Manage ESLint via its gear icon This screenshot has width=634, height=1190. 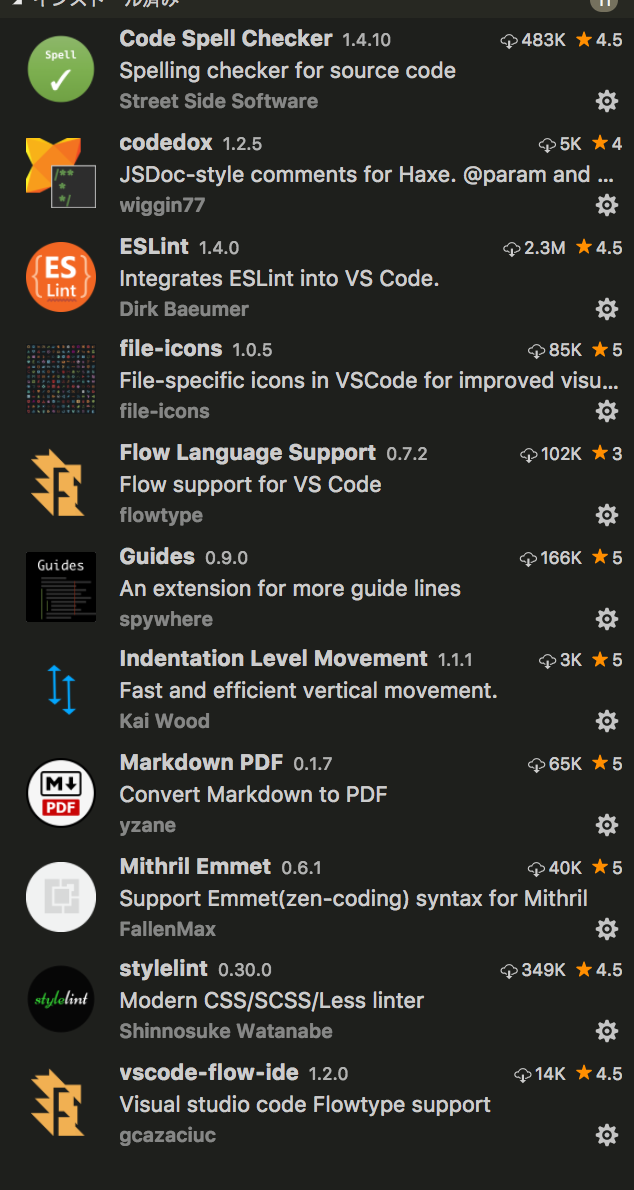(606, 309)
